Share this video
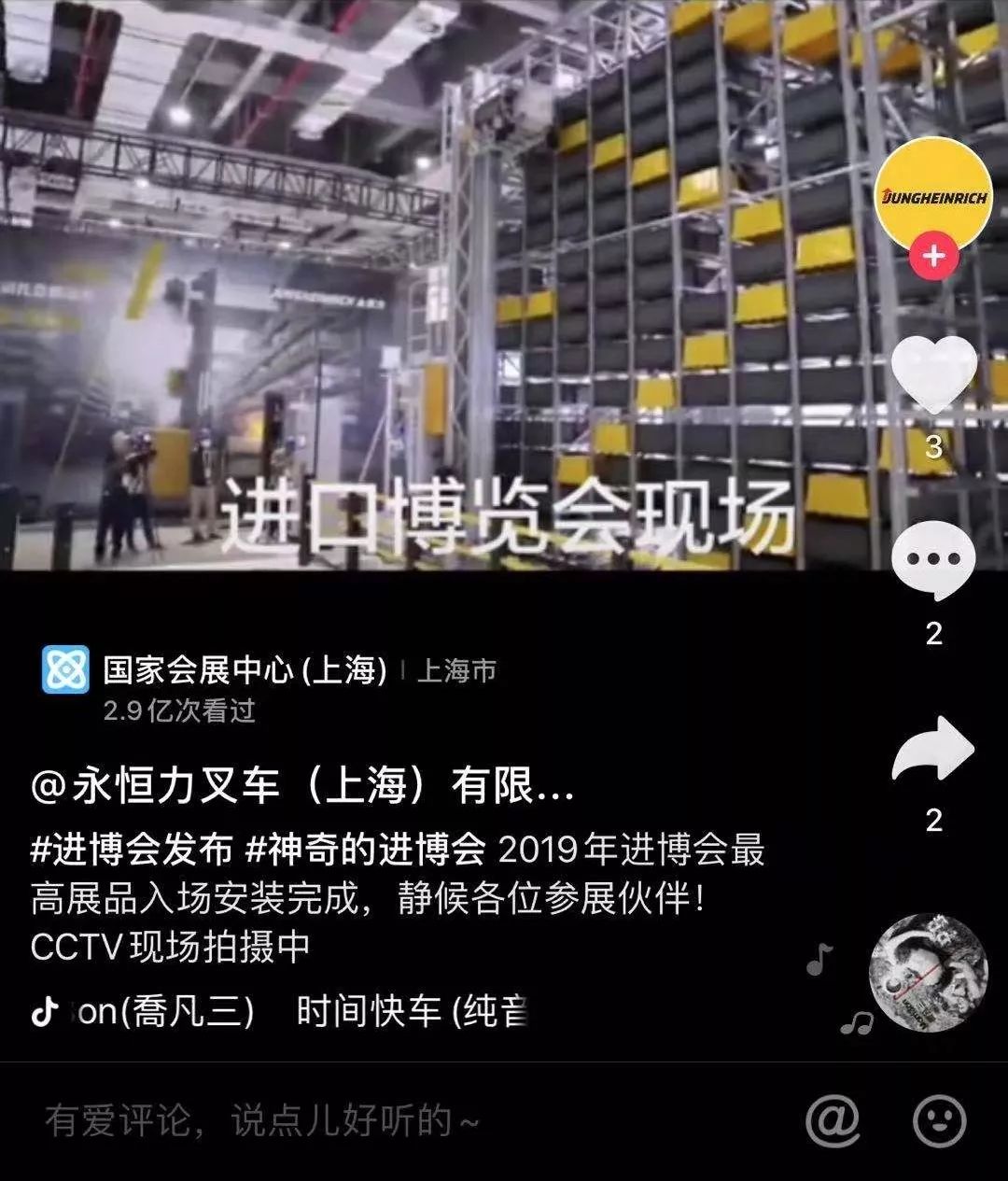Screen dimensions: 1008x1181 tap(933, 748)
